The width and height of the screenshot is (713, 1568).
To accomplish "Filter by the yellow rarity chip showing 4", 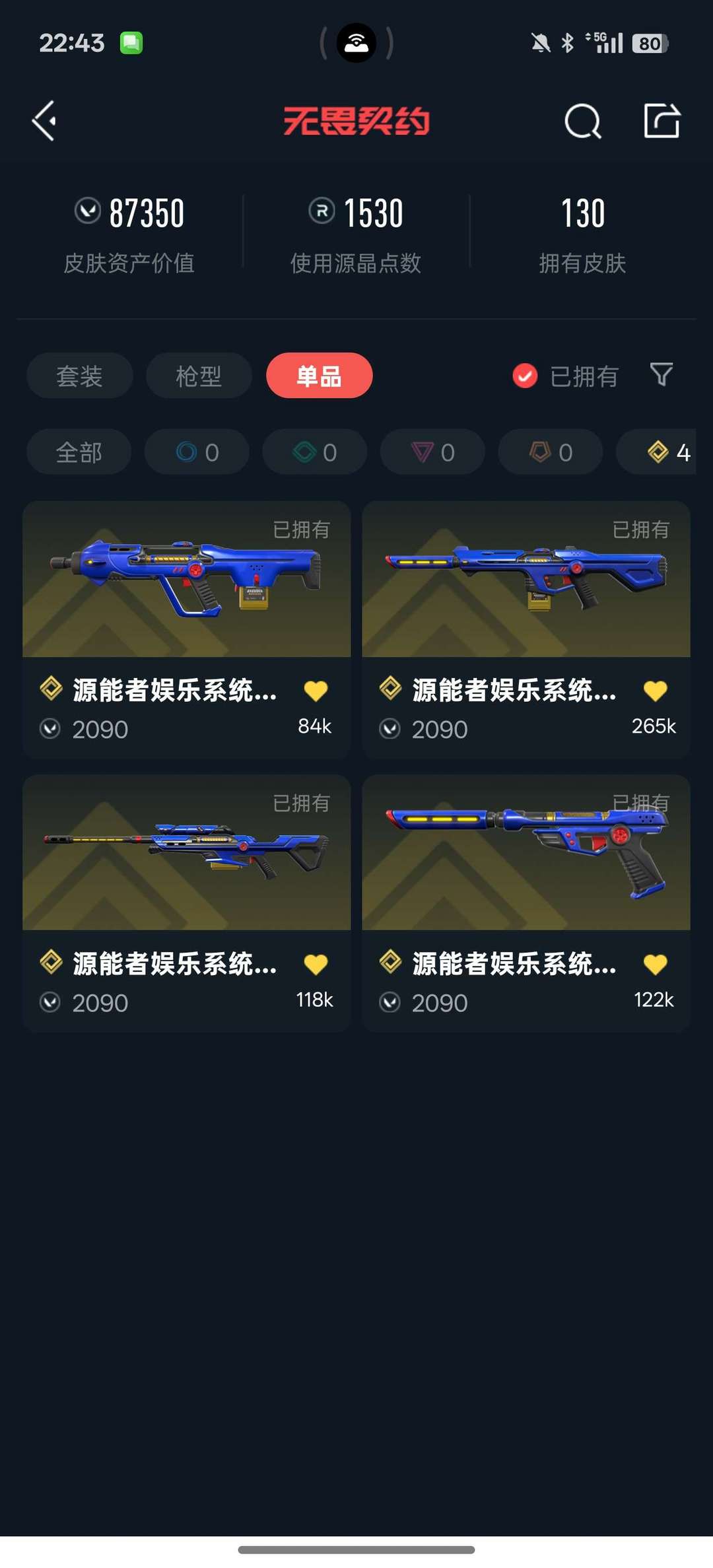I will pos(656,452).
